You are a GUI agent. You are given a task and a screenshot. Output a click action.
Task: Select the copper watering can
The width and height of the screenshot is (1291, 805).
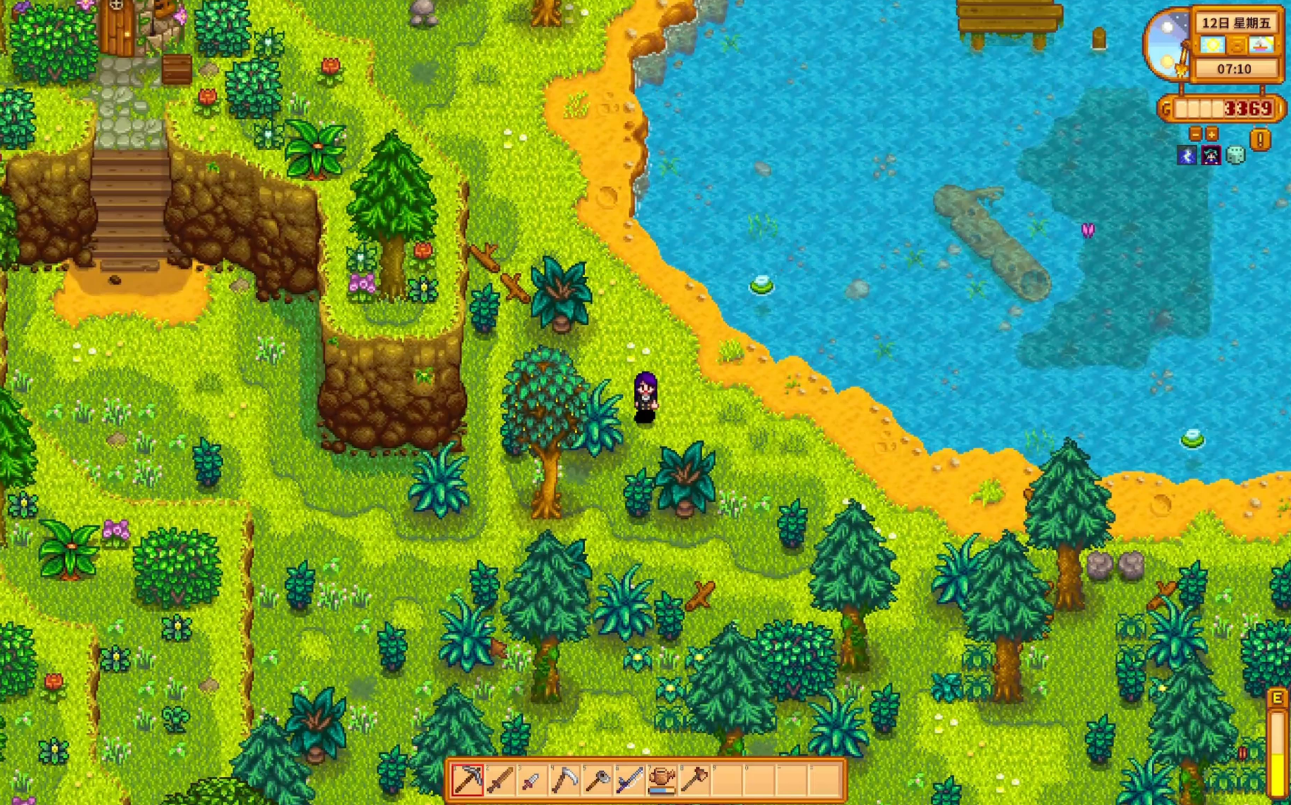661,779
